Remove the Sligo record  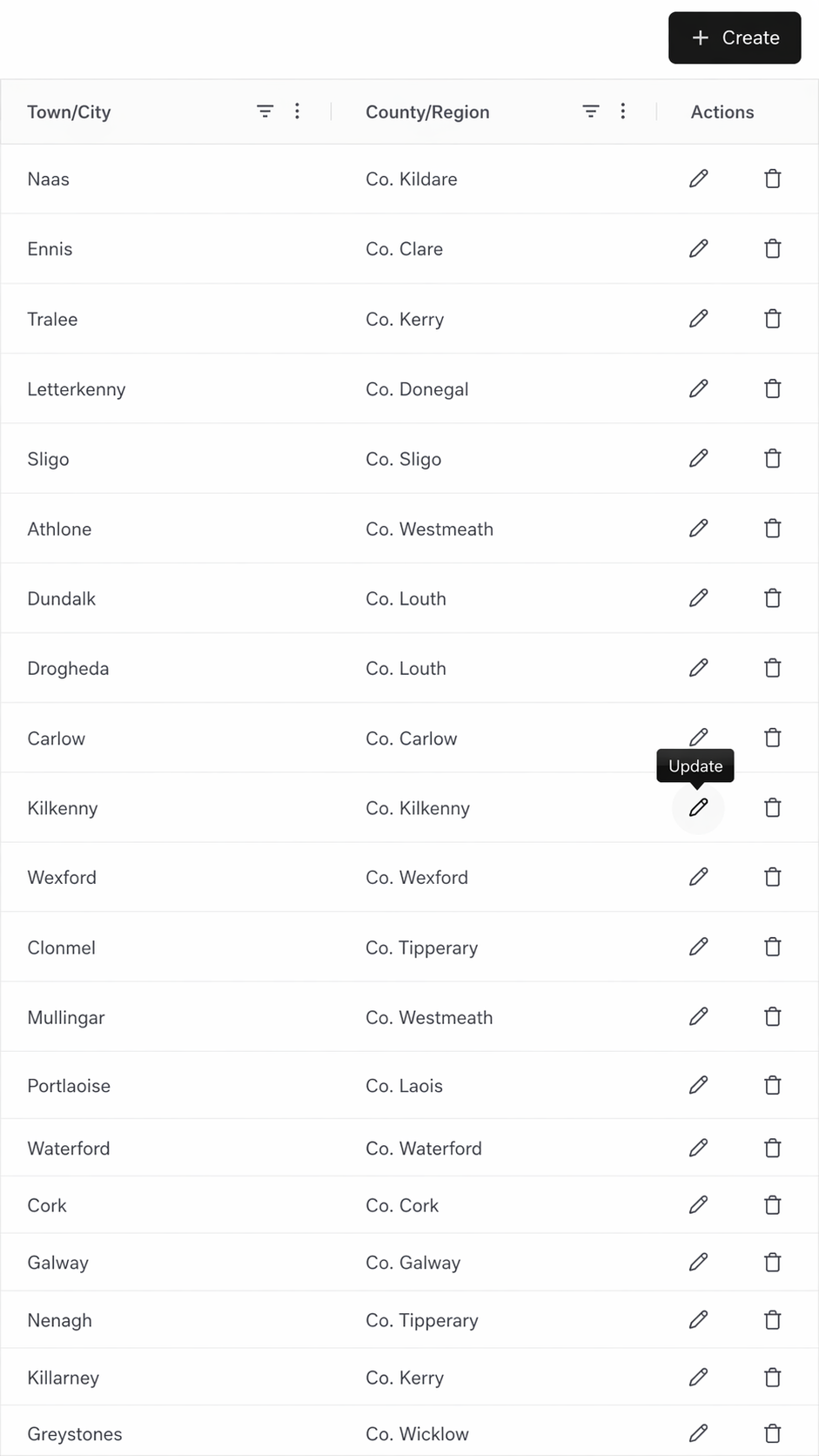[772, 458]
